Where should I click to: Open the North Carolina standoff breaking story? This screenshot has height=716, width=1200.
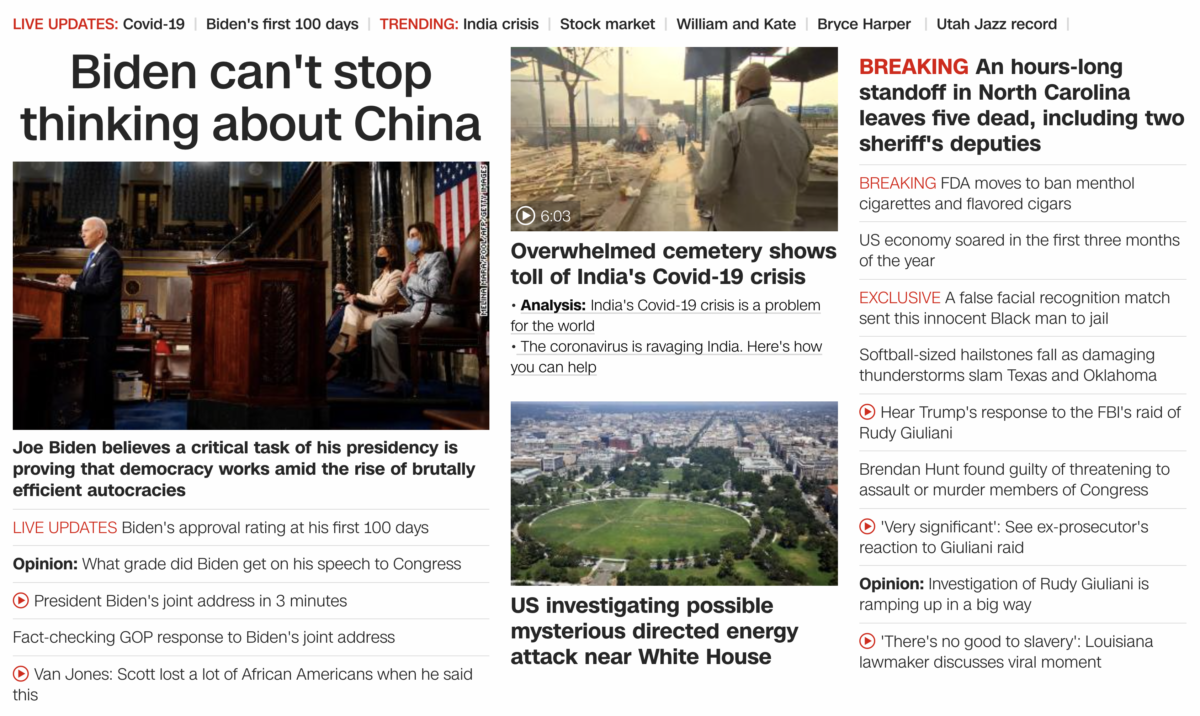pyautogui.click(x=1020, y=106)
